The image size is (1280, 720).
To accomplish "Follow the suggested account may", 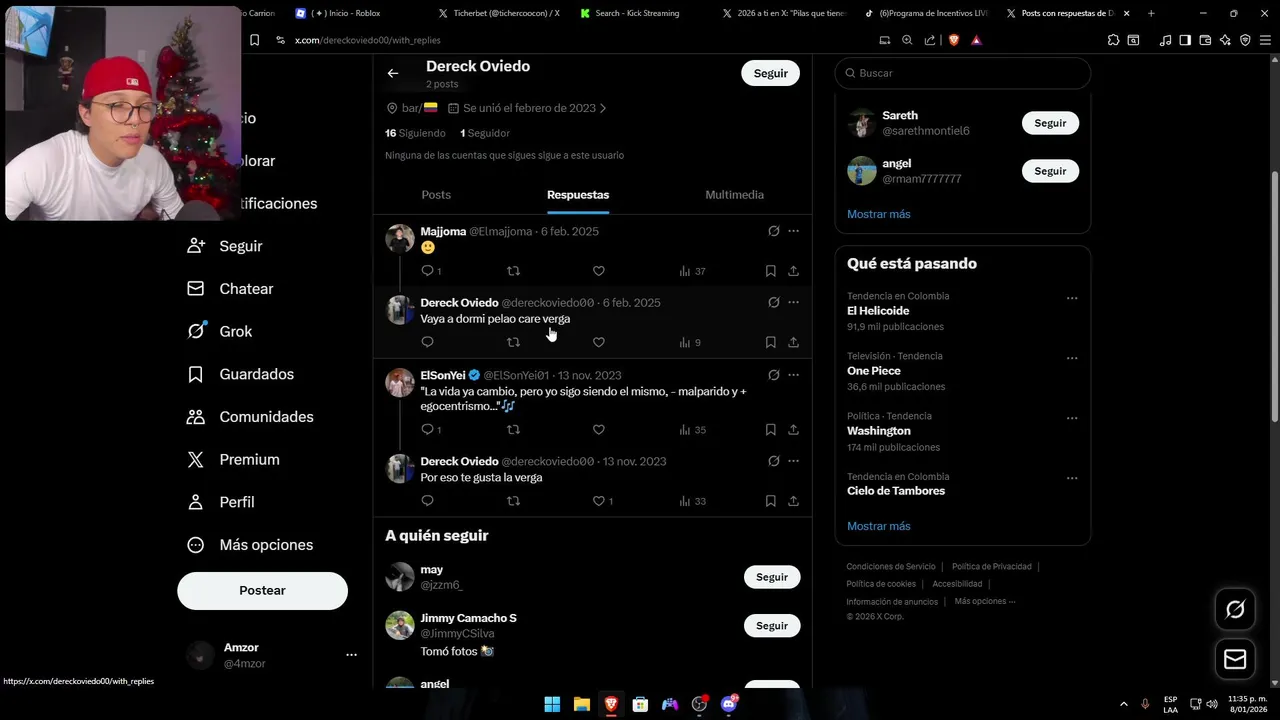I will tap(771, 577).
